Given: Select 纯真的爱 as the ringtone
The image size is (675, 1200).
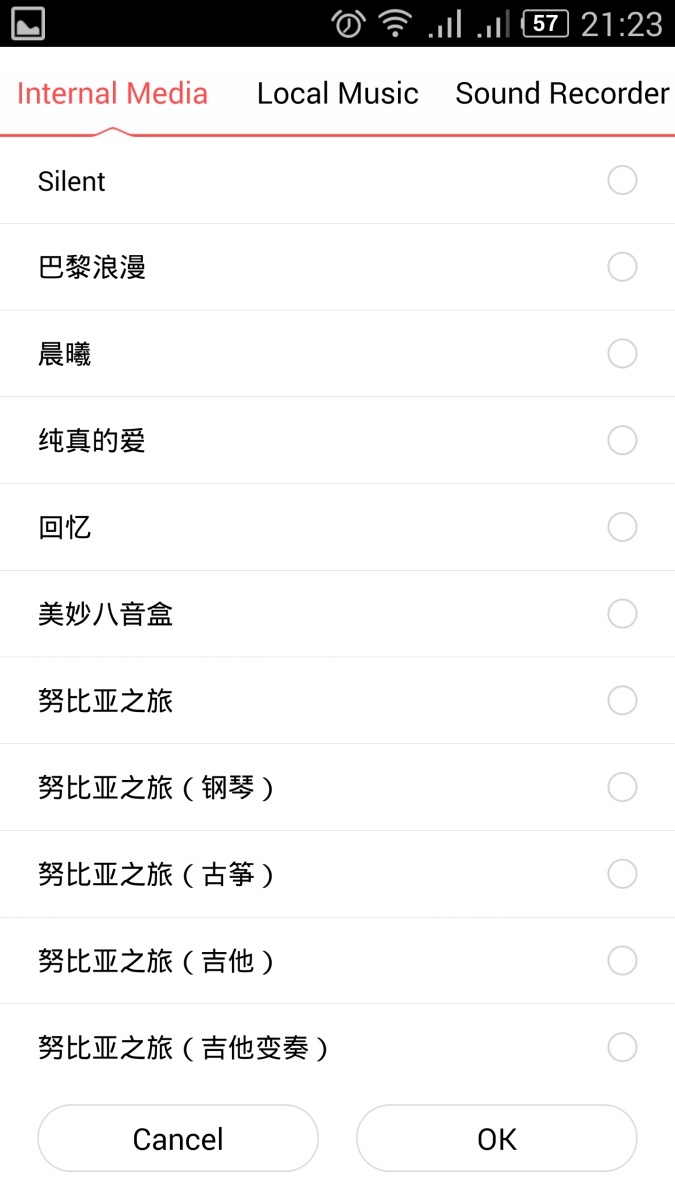Looking at the screenshot, I should pos(337,440).
